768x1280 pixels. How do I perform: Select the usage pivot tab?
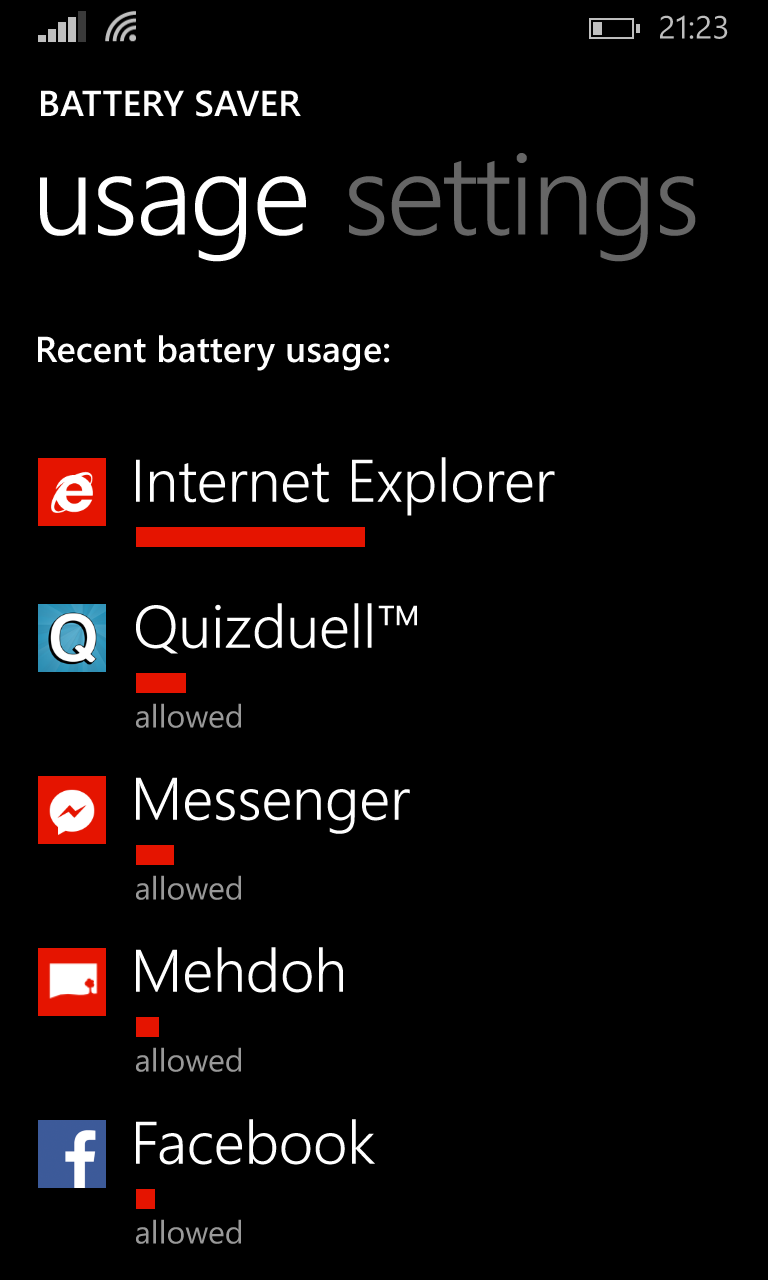click(171, 203)
